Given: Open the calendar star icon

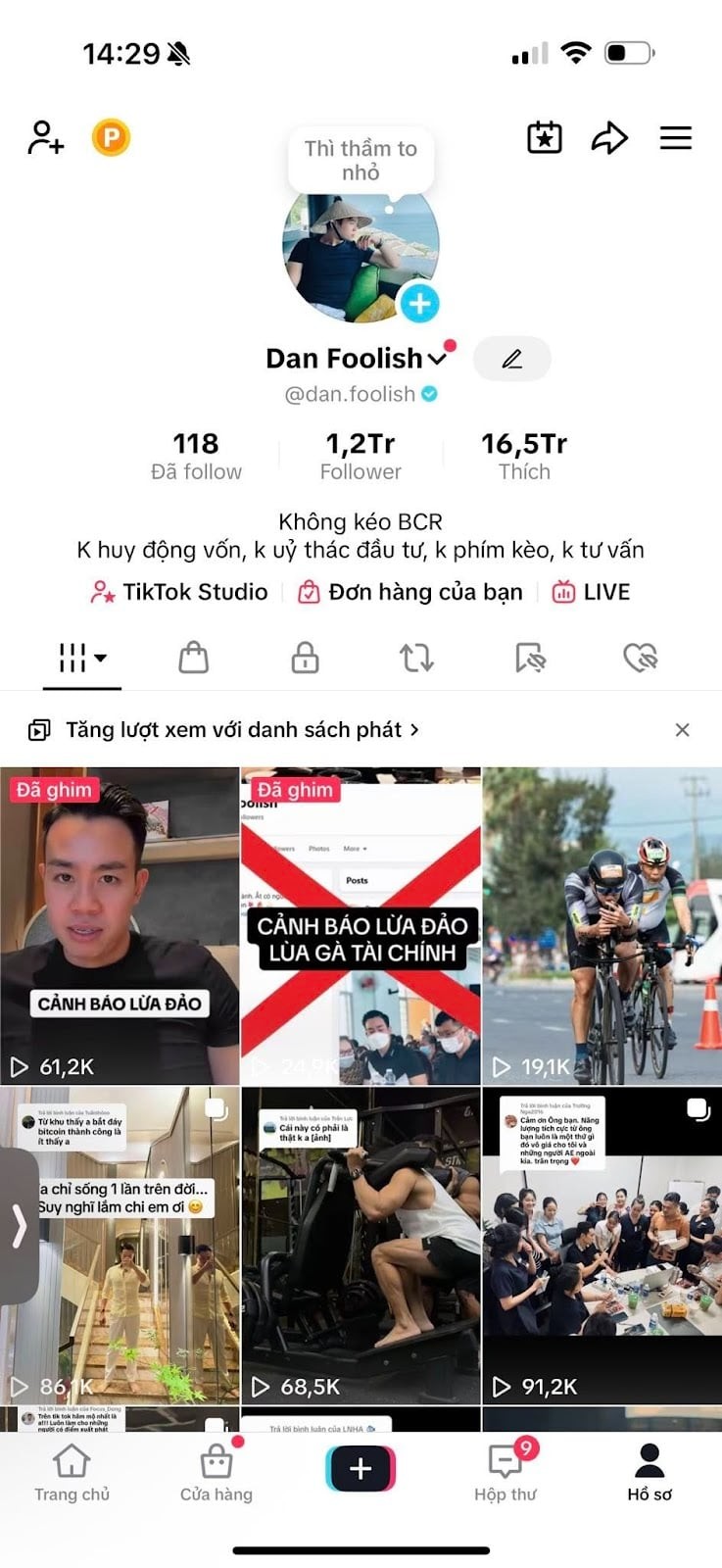Looking at the screenshot, I should [545, 137].
